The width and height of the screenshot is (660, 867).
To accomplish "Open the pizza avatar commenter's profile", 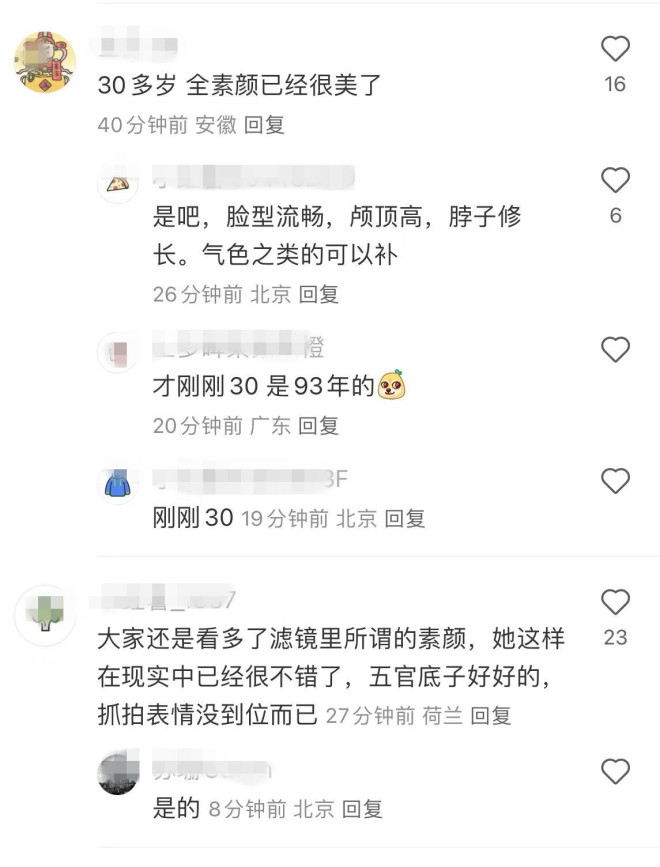I will (118, 184).
